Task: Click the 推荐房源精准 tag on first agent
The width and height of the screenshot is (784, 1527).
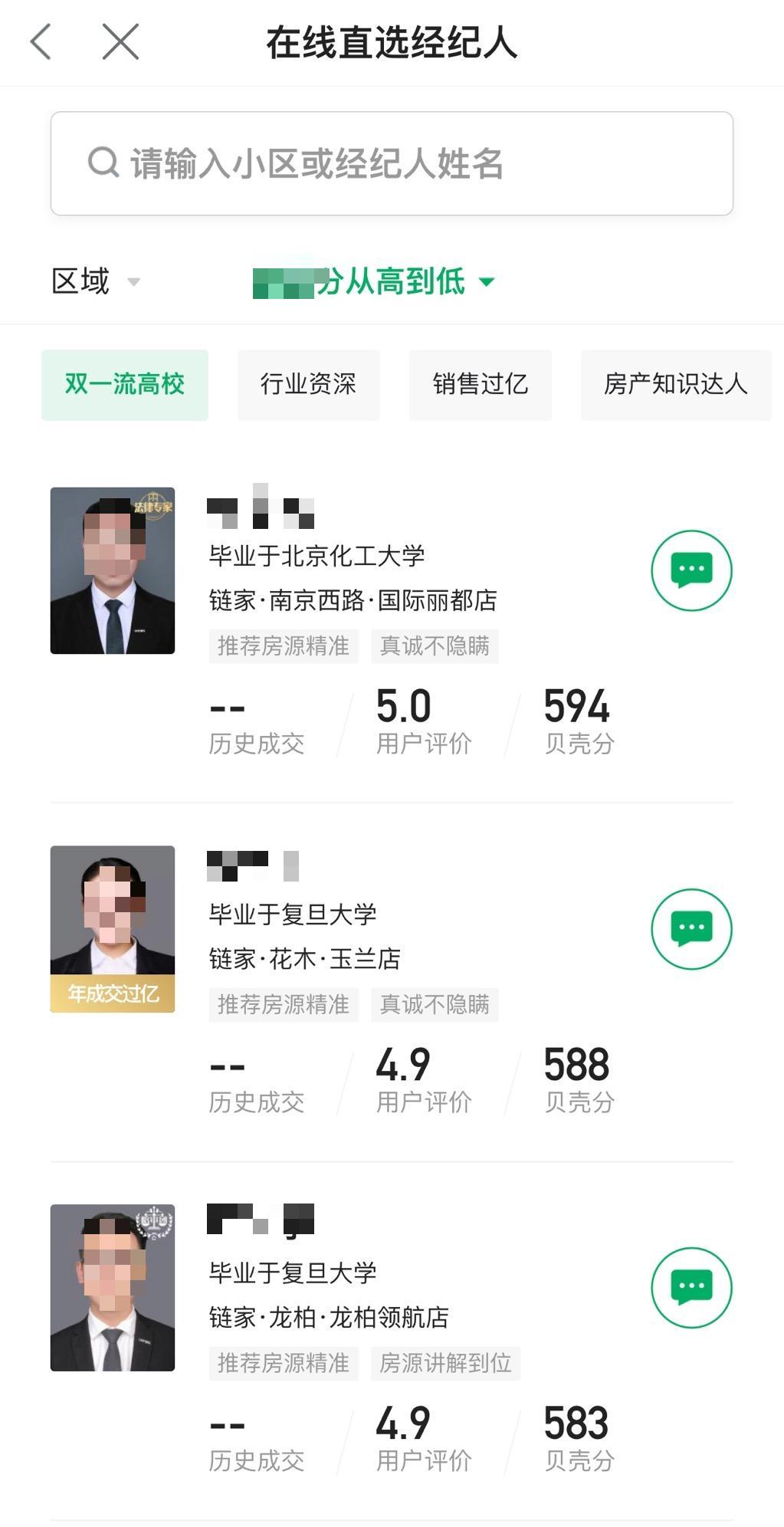Action: pos(282,646)
